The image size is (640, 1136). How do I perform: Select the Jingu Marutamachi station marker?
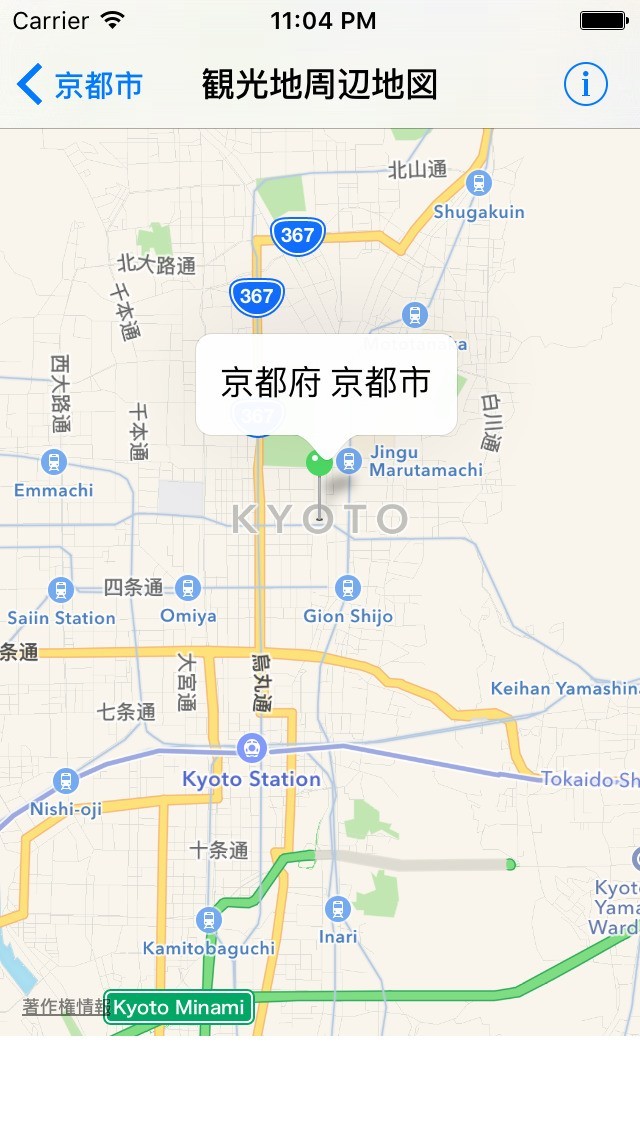(x=349, y=460)
